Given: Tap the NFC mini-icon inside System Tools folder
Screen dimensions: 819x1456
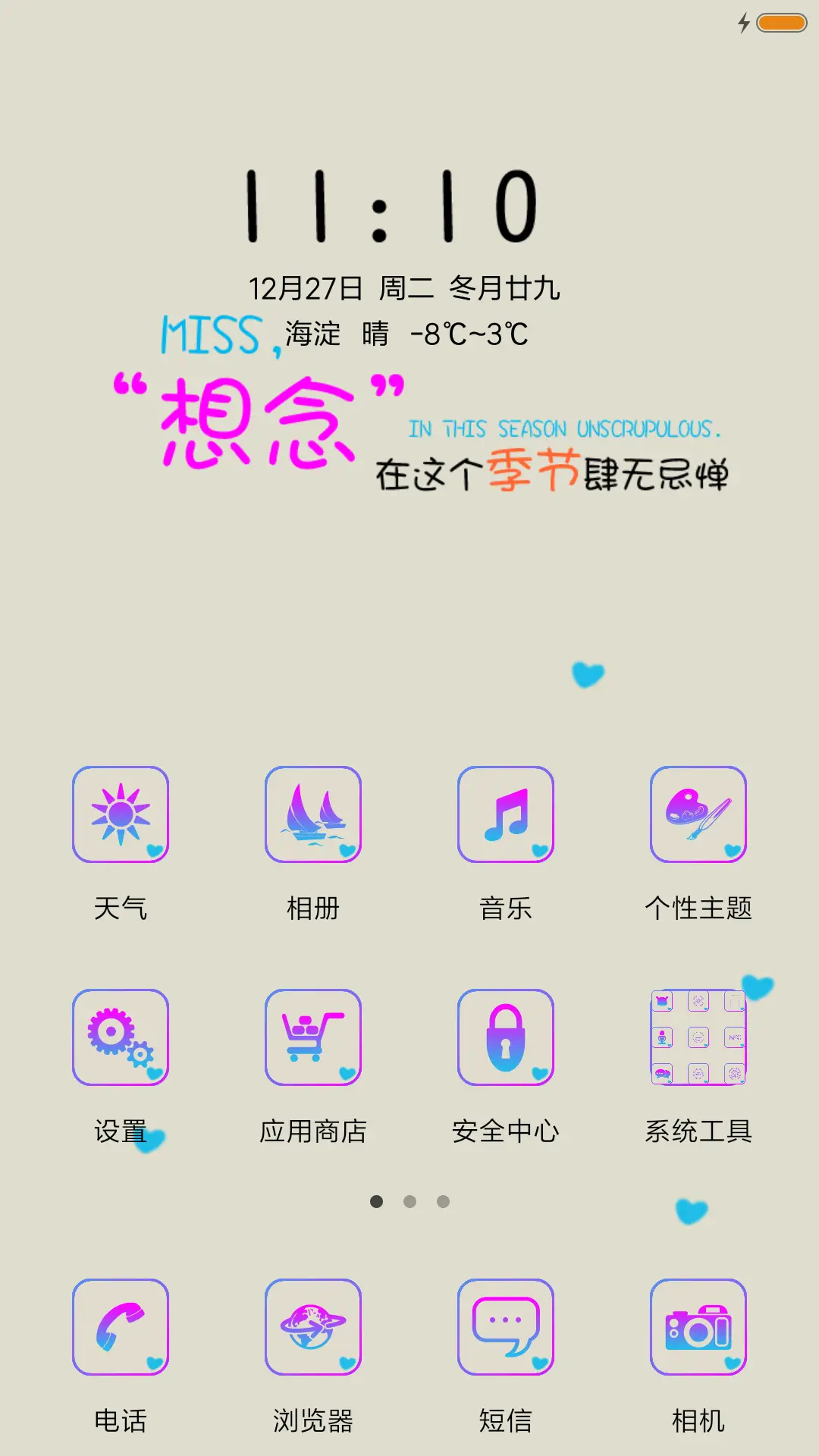Looking at the screenshot, I should click(734, 1037).
